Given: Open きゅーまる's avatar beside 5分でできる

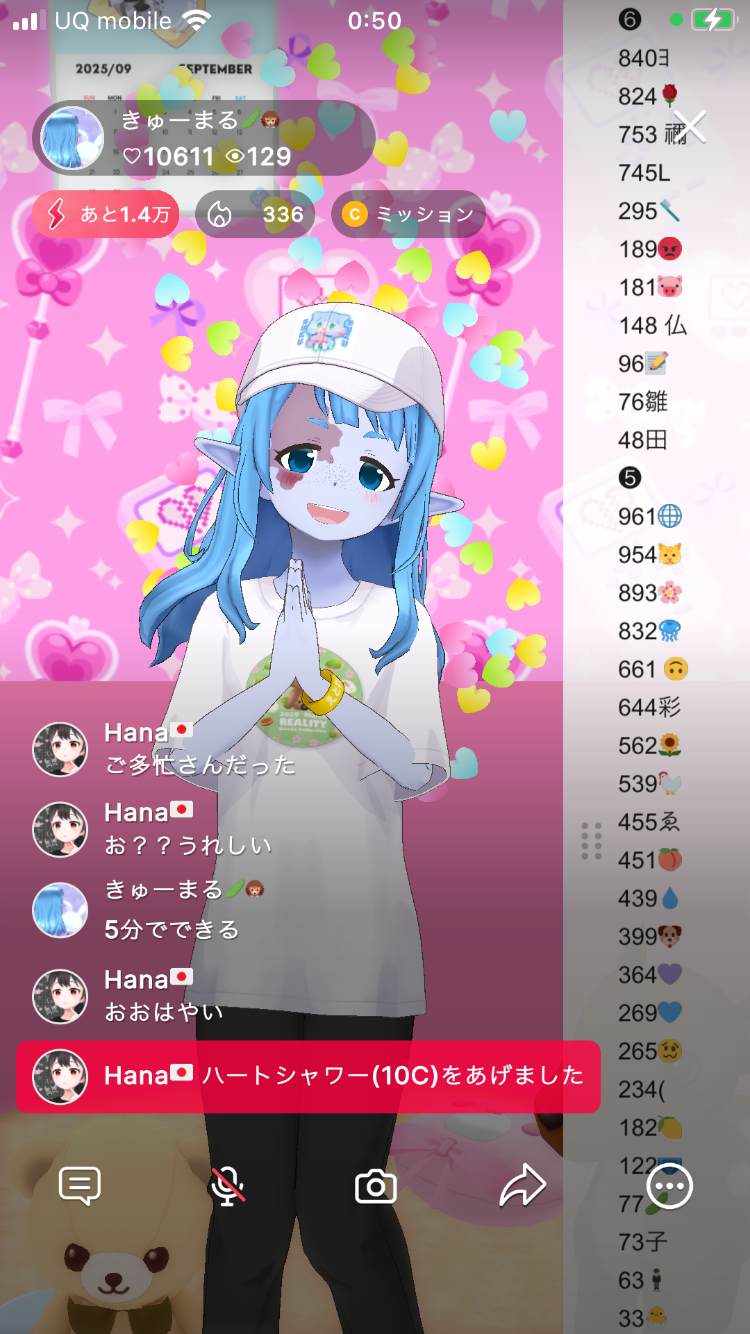Looking at the screenshot, I should click(x=60, y=910).
